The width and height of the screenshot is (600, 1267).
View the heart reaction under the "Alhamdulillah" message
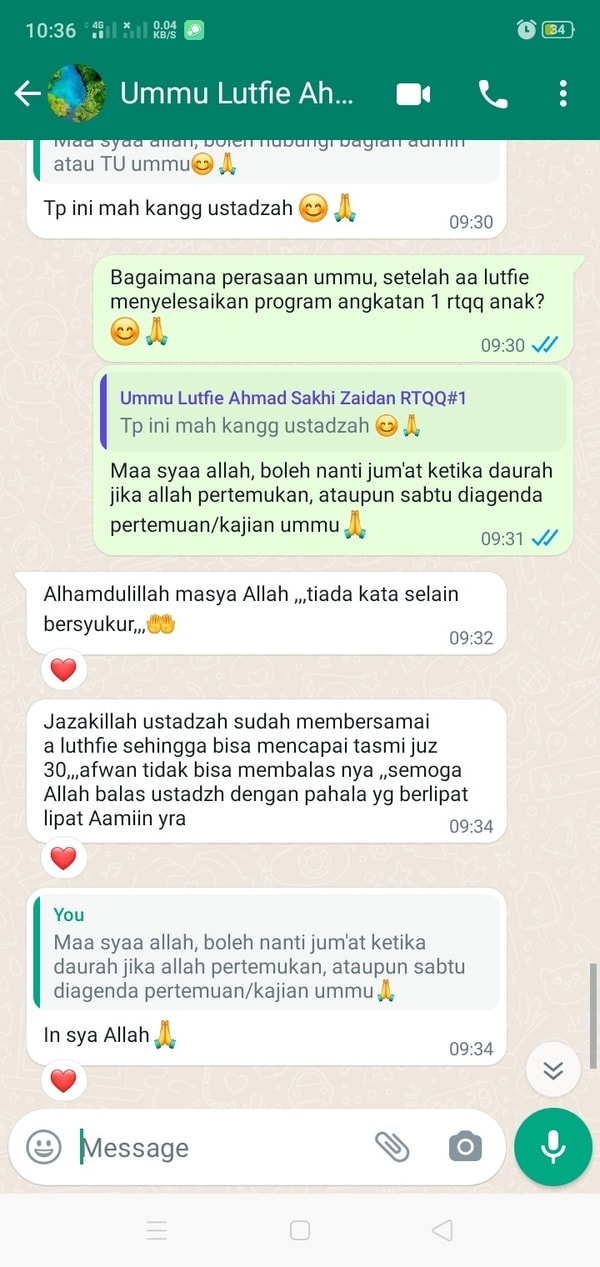click(x=63, y=670)
